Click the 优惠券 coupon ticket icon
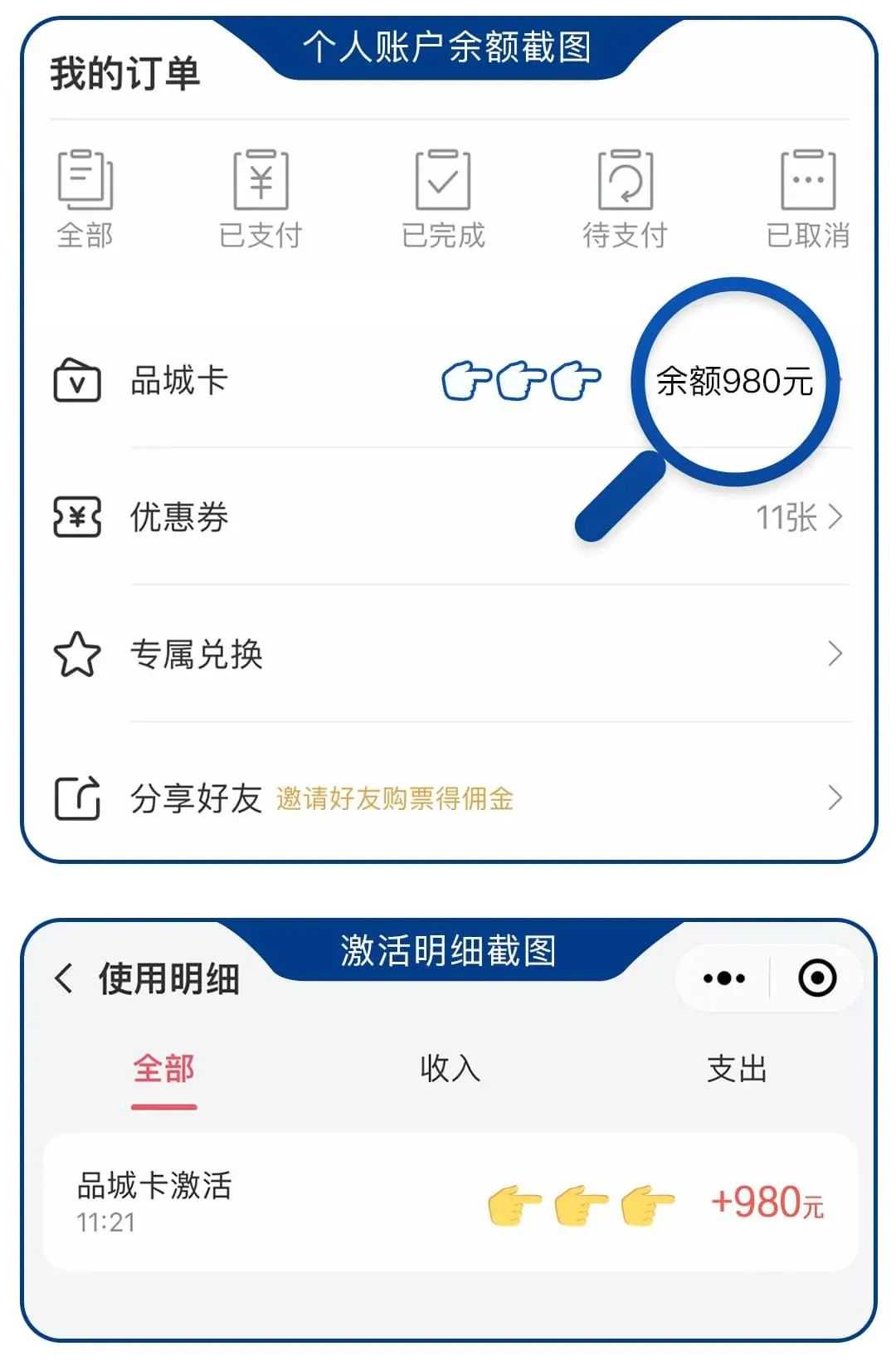 click(x=77, y=518)
